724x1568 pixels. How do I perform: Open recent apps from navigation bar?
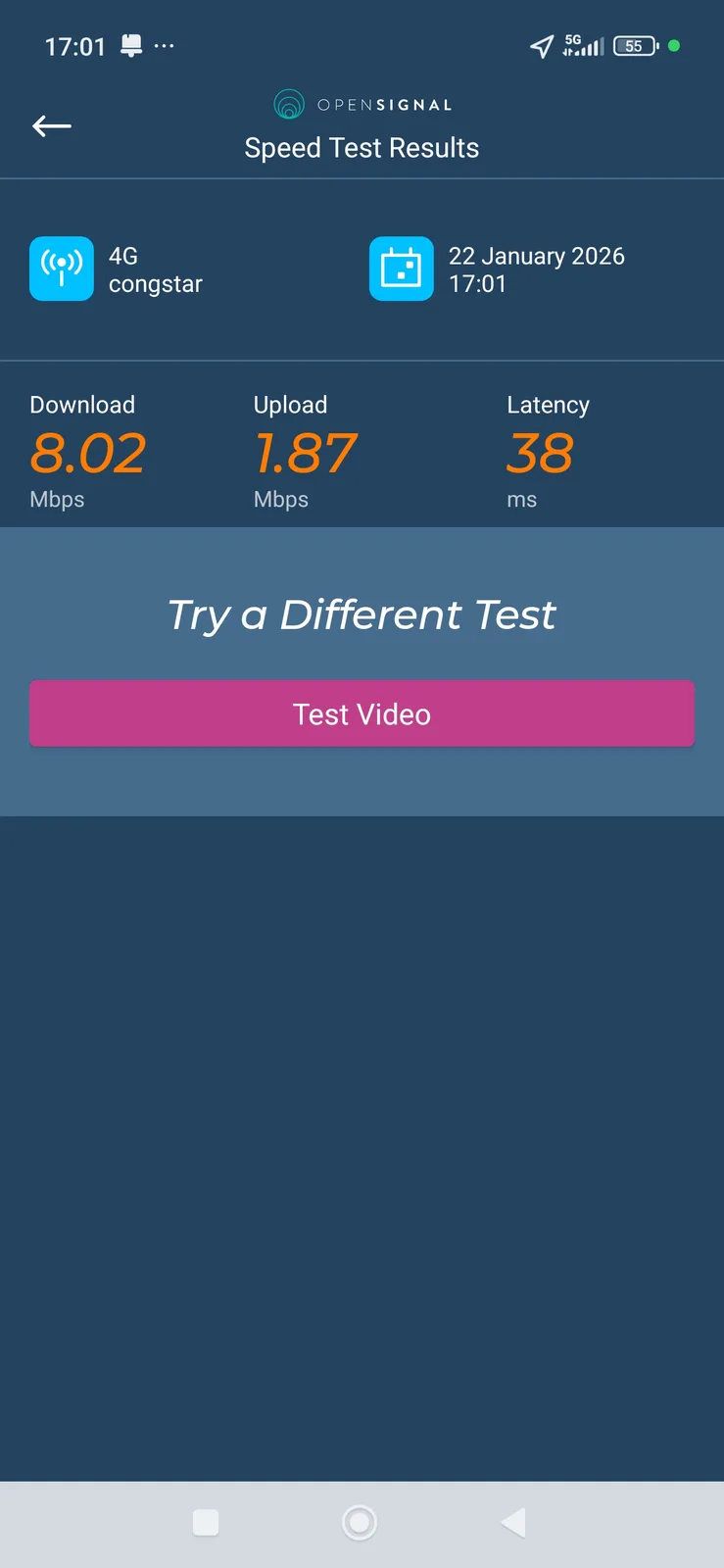(206, 1522)
